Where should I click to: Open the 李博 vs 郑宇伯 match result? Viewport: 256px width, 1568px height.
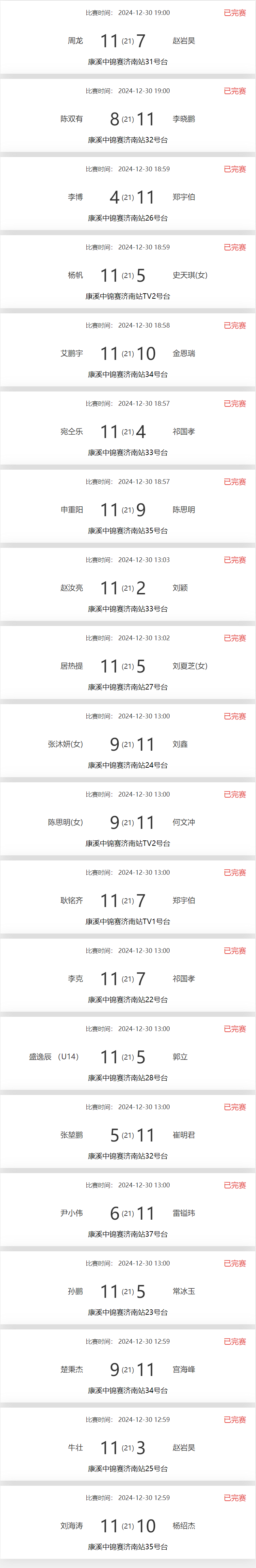(128, 197)
